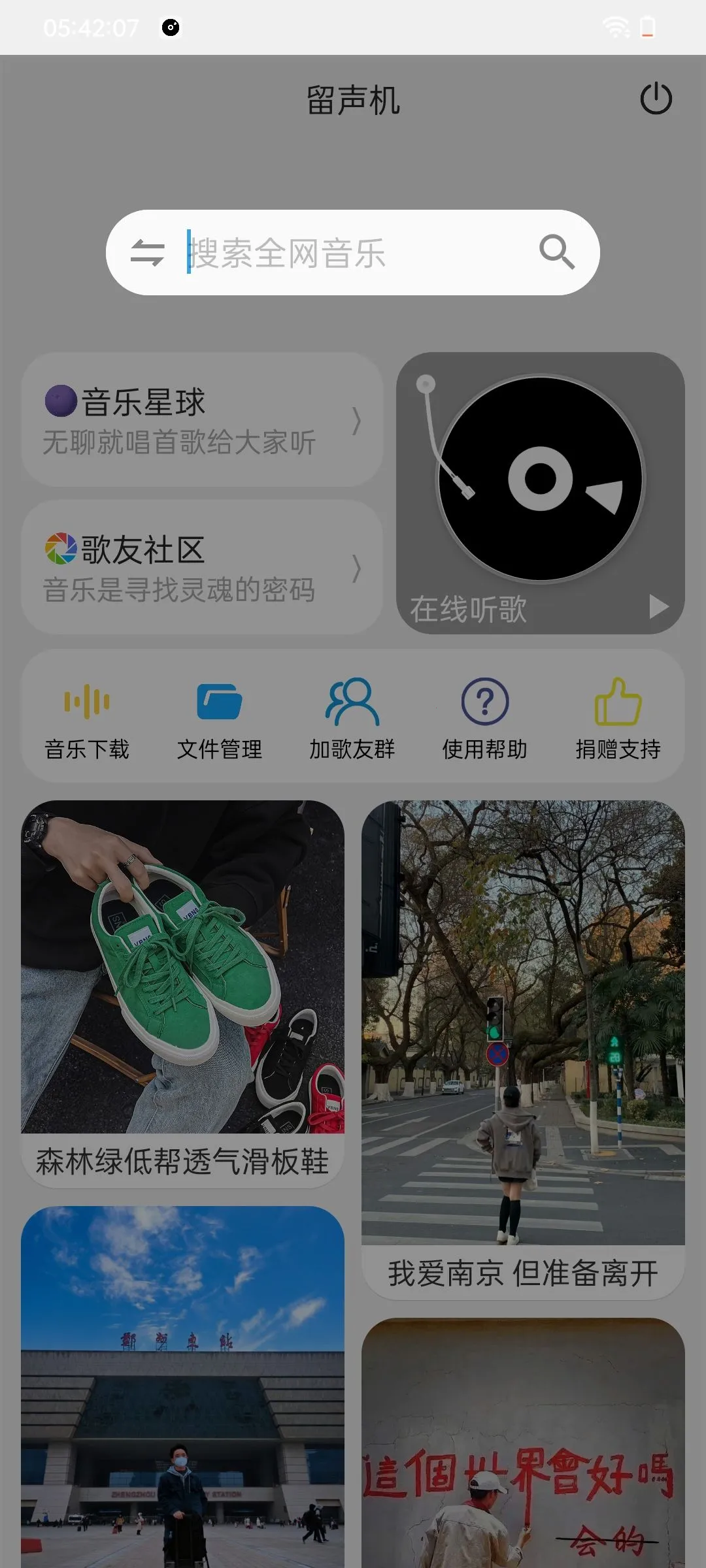
Task: Open the 在线听歌 vinyl player tile
Action: pos(540,493)
